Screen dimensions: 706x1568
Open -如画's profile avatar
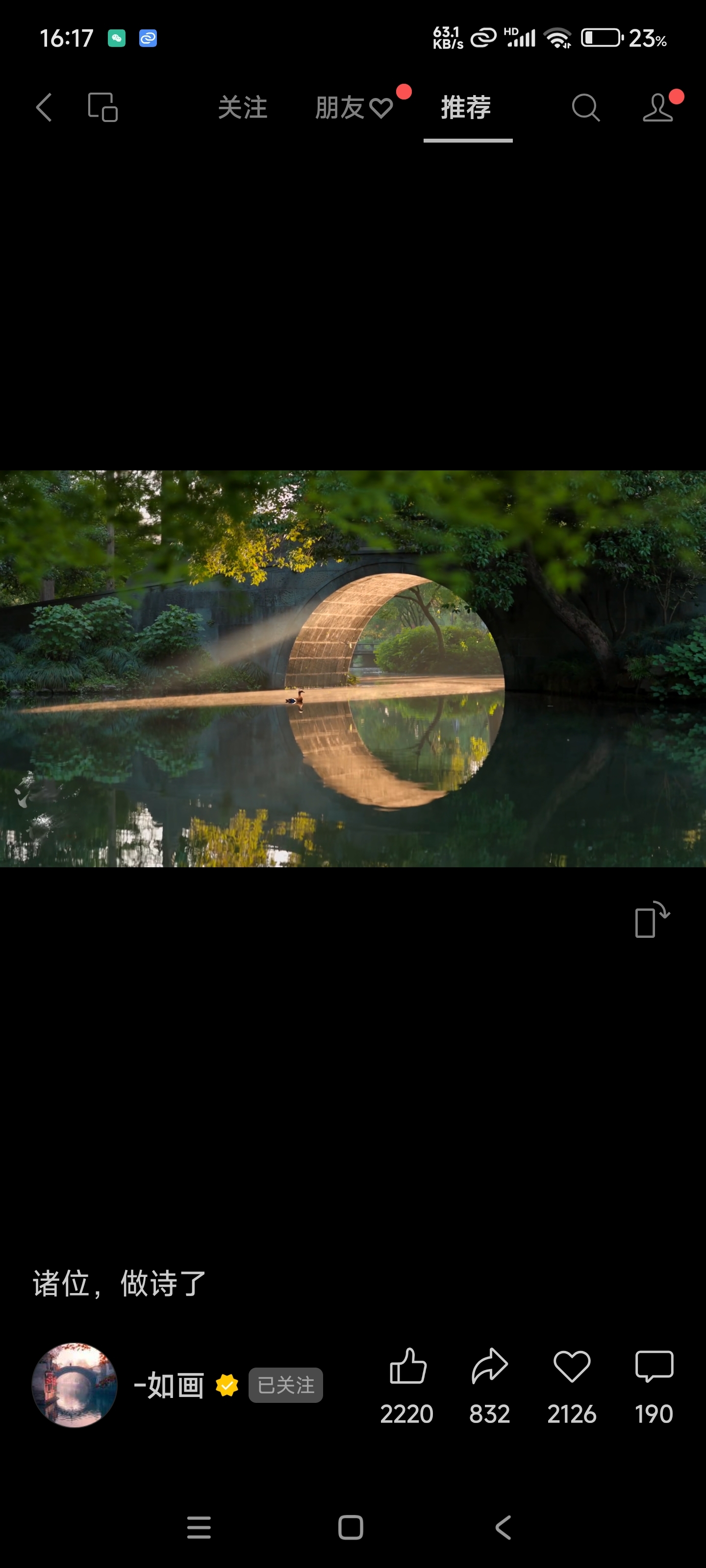75,1385
